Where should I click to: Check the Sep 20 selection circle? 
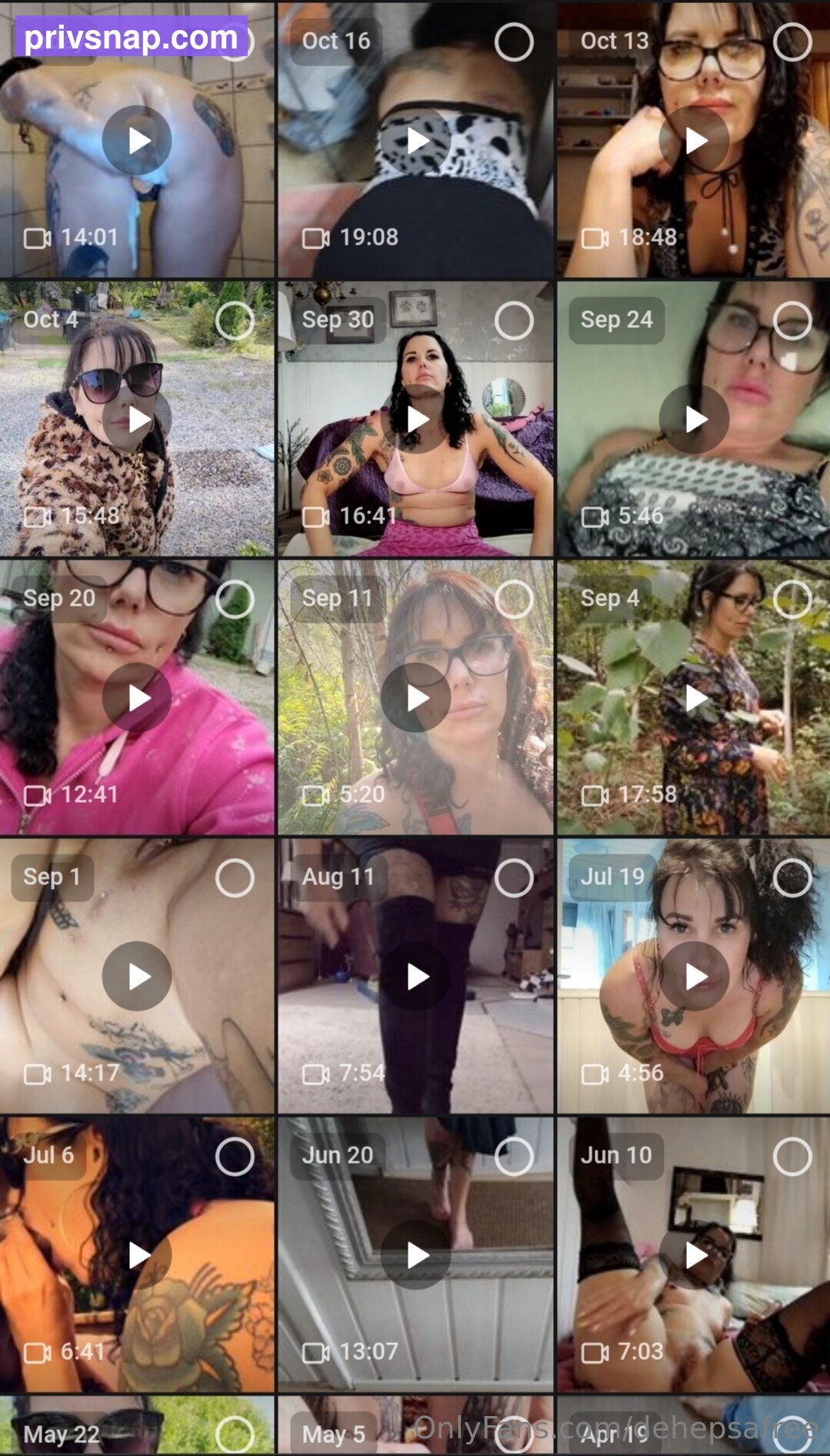[x=235, y=599]
